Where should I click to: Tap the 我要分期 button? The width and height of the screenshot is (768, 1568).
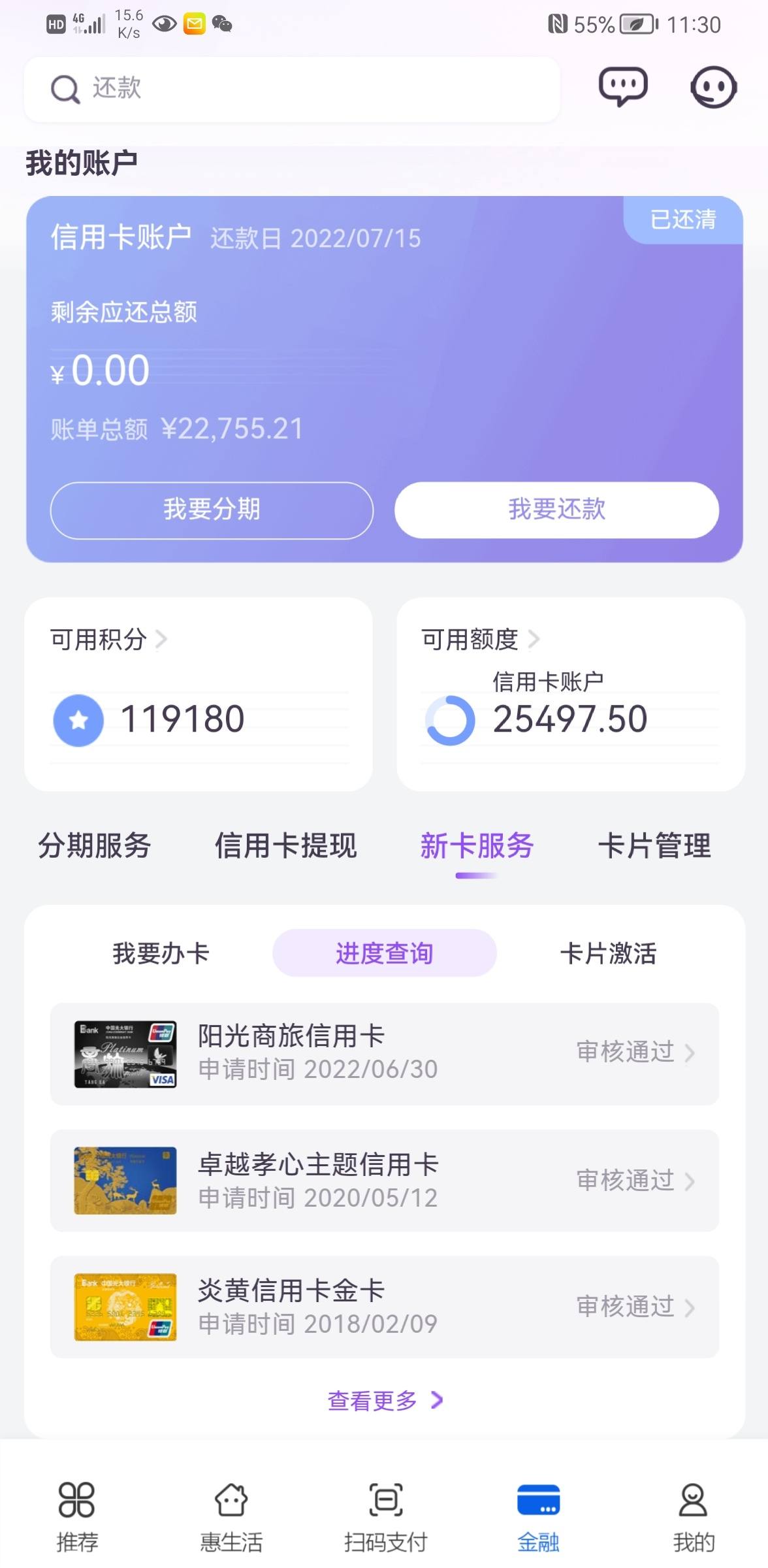pyautogui.click(x=212, y=510)
